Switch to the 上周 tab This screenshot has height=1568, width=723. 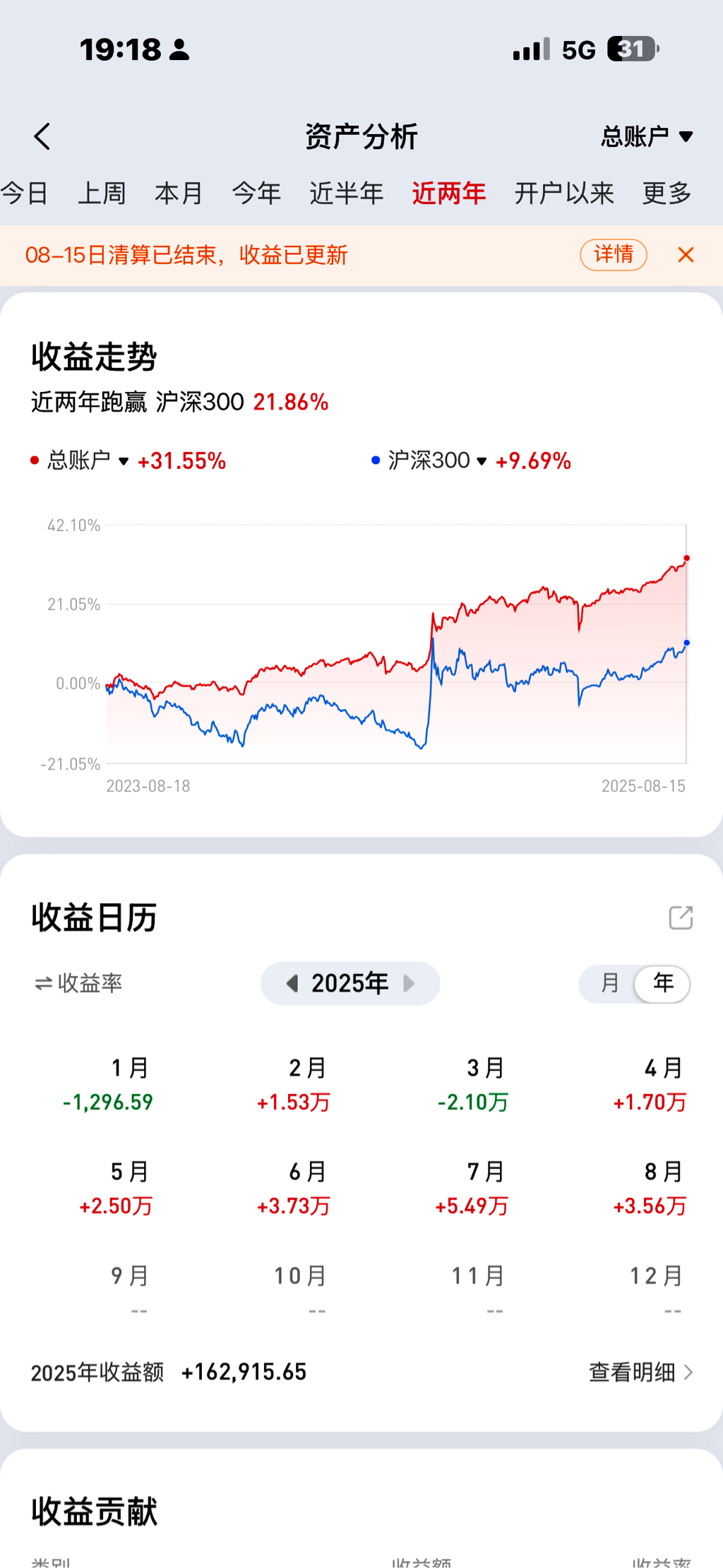pos(102,193)
